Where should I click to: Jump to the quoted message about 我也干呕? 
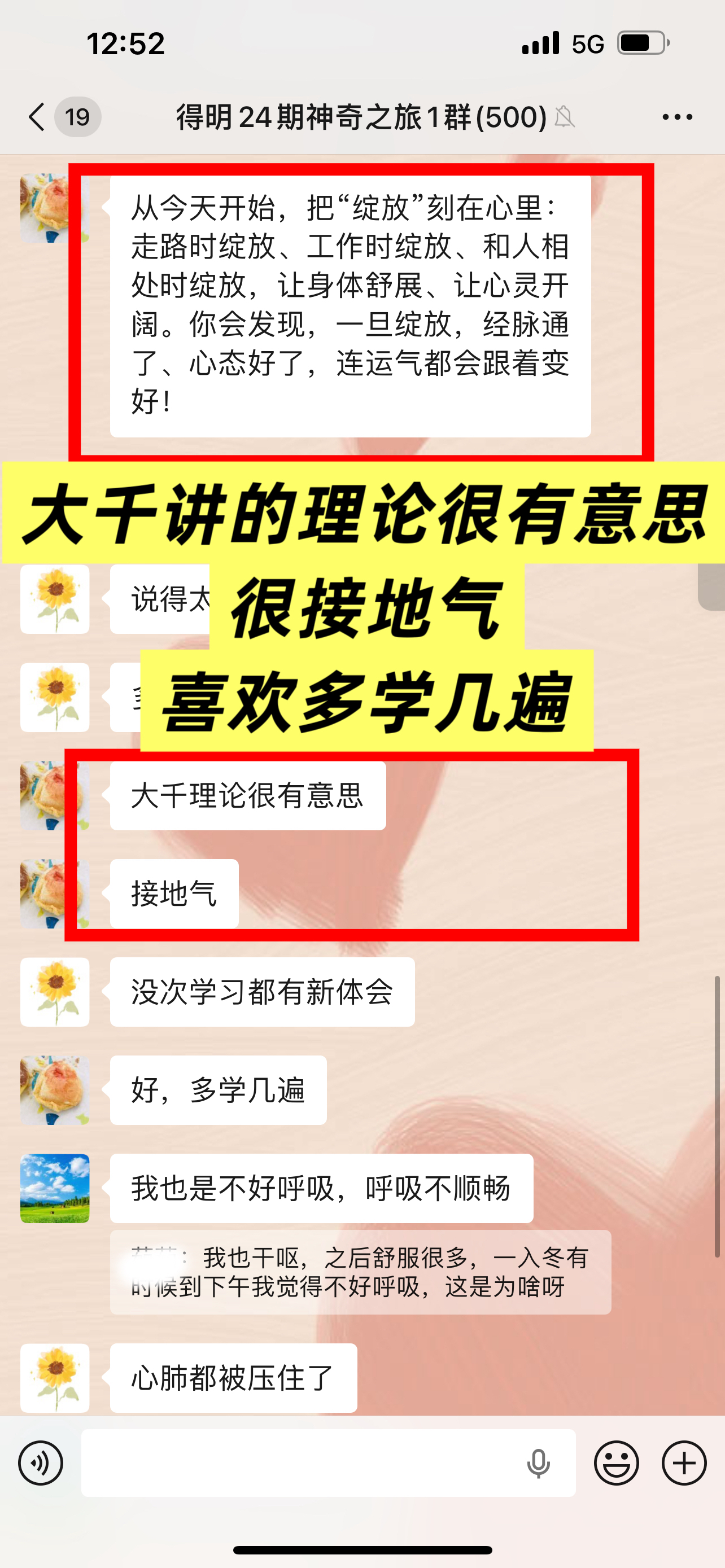(360, 1272)
